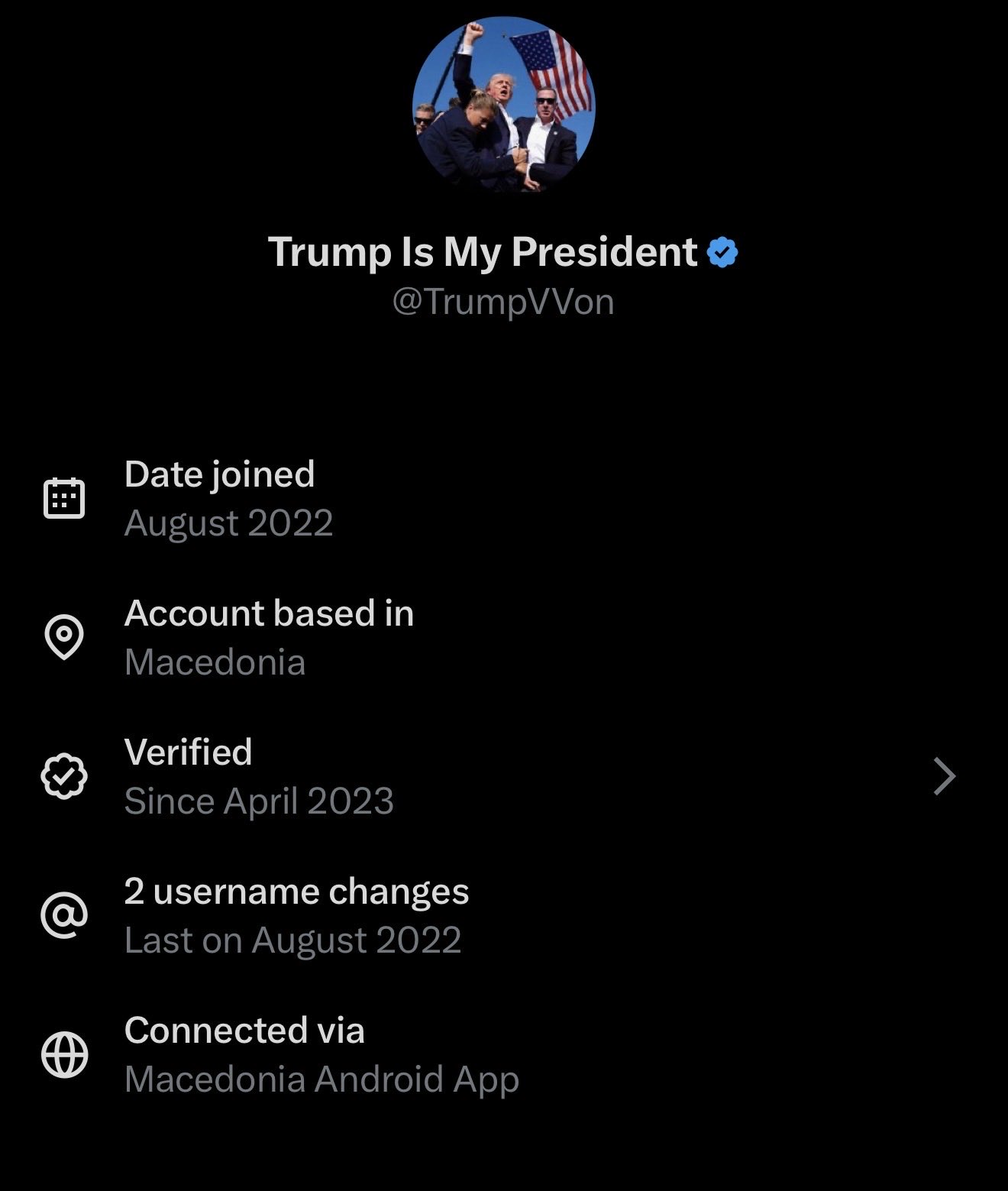Tap the profile picture of @TrumpVVon
The image size is (1008, 1191).
point(503,105)
